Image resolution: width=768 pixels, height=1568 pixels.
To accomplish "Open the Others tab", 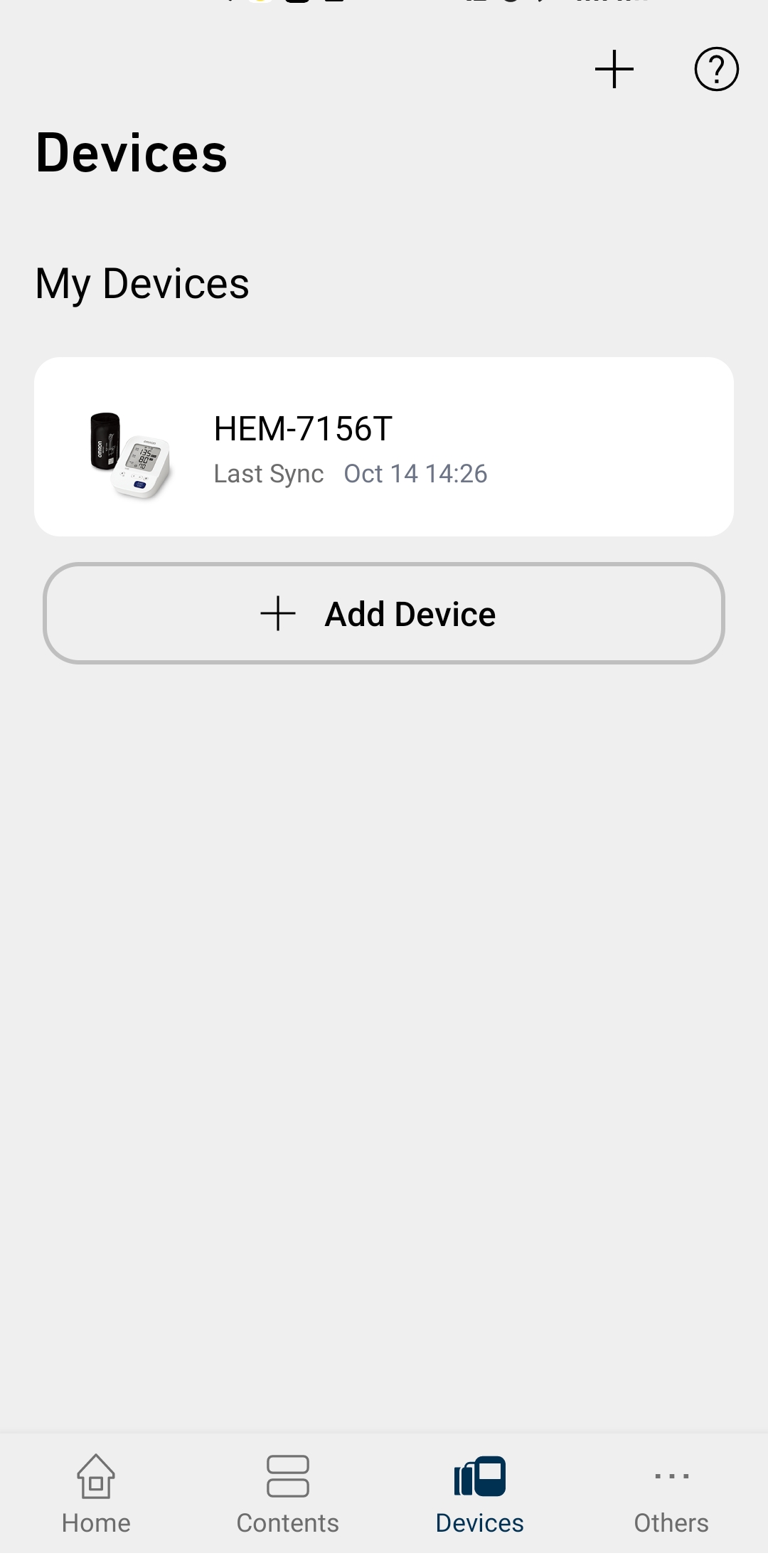I will (x=671, y=1494).
